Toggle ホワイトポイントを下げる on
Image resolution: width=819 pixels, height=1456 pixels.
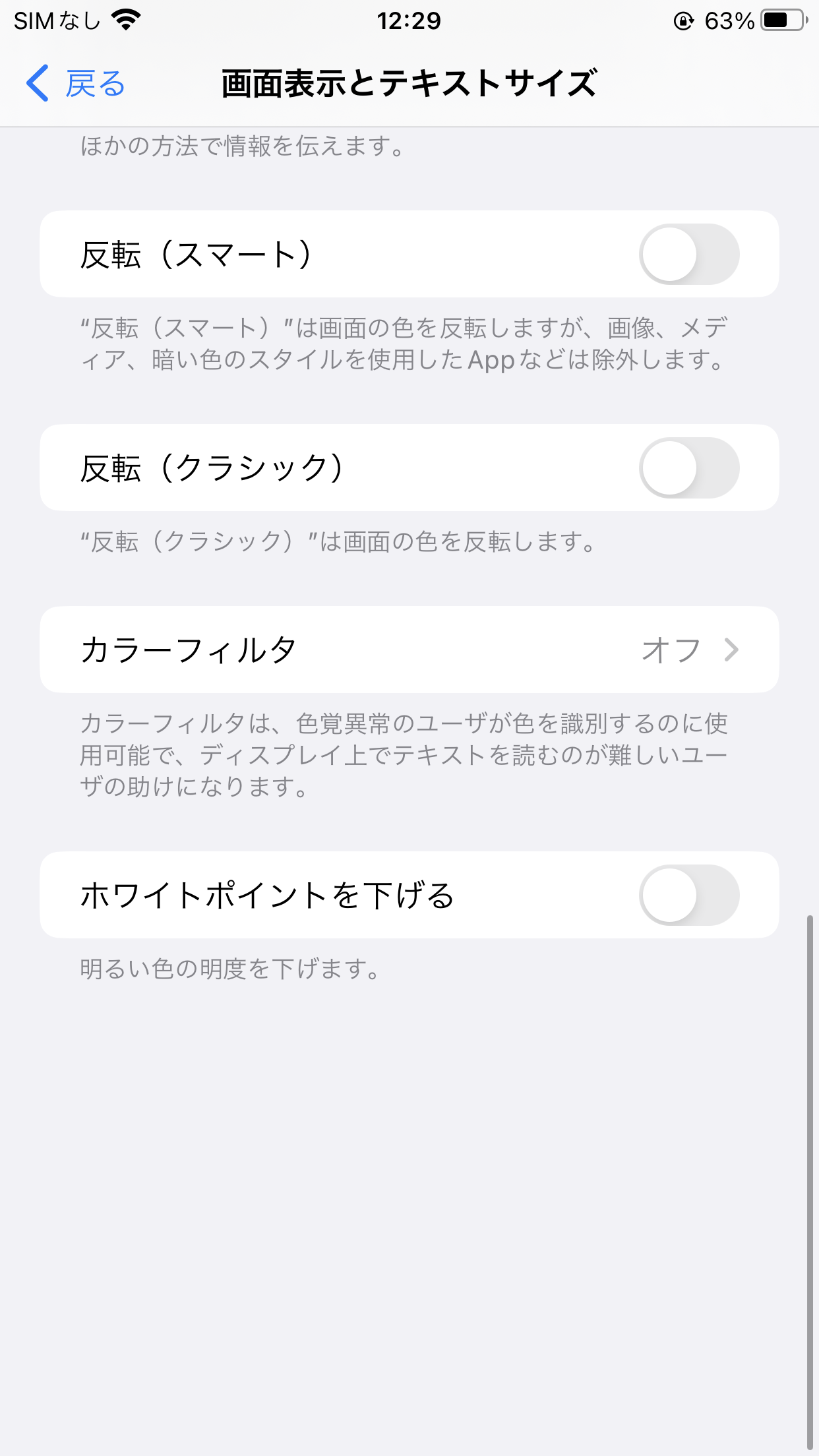point(688,895)
